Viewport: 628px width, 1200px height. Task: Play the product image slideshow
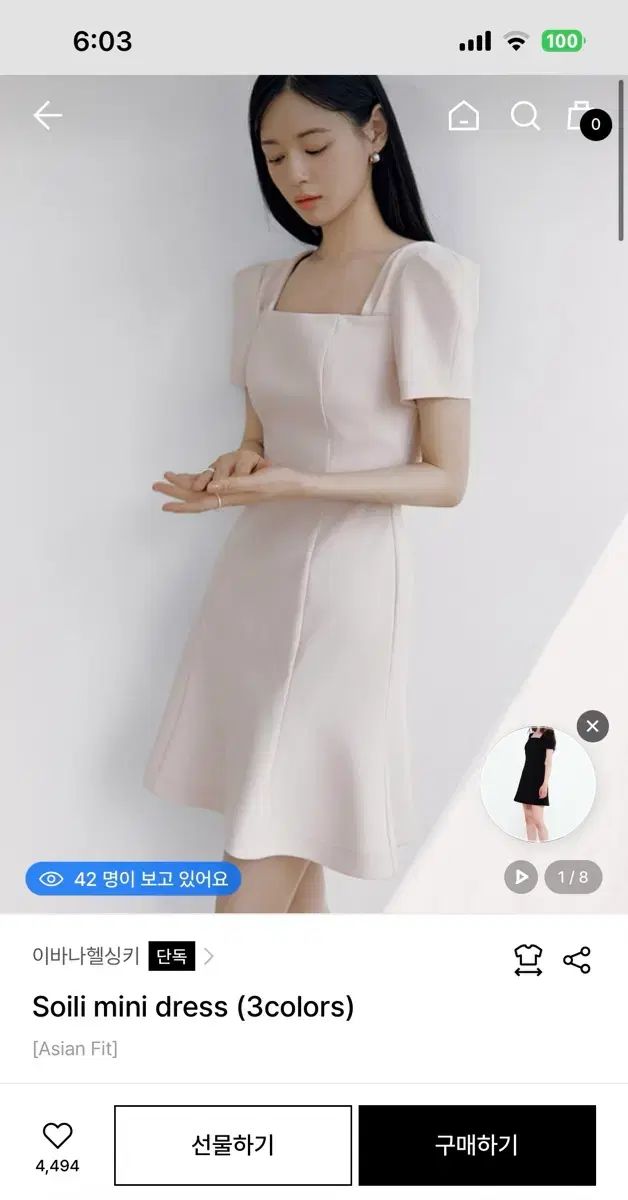coord(521,877)
